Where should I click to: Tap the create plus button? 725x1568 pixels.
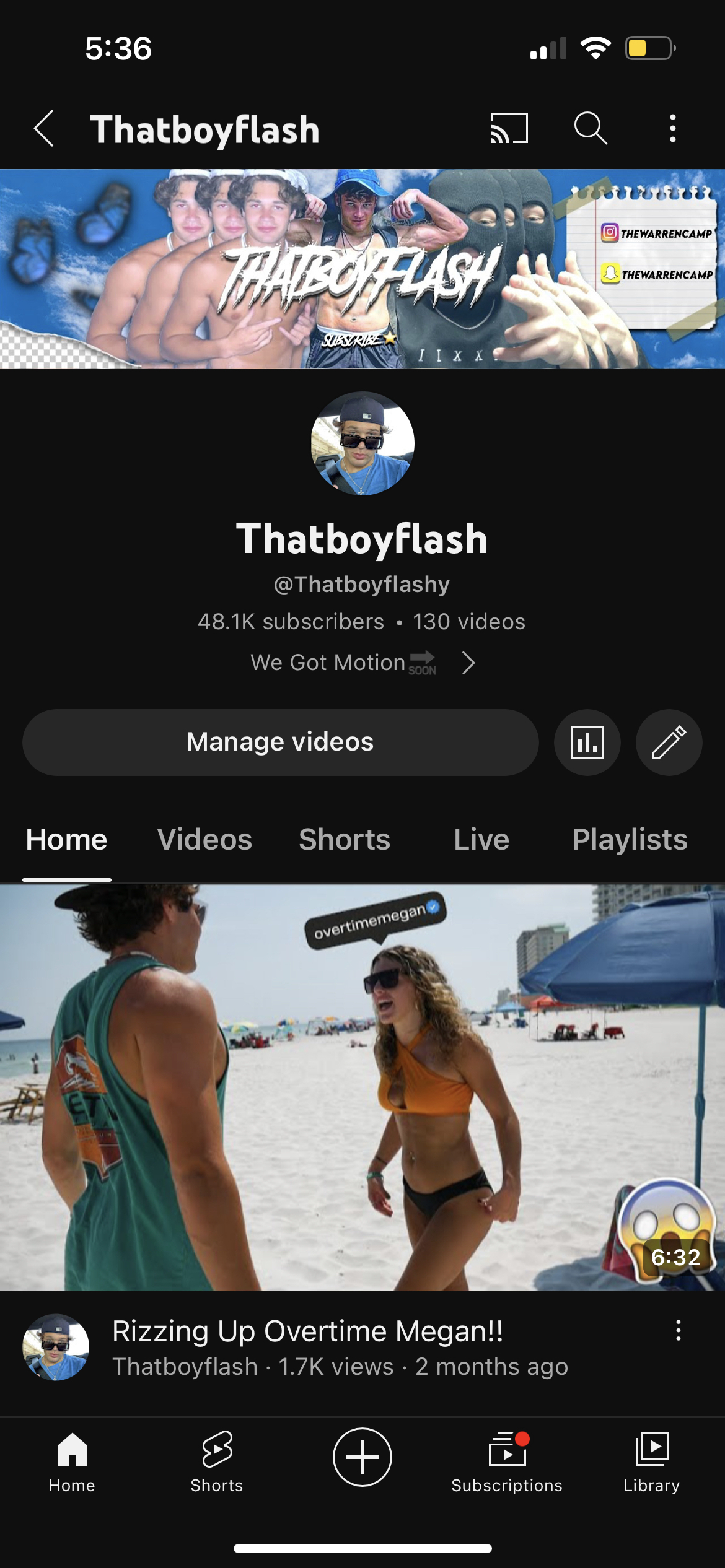coord(362,1457)
